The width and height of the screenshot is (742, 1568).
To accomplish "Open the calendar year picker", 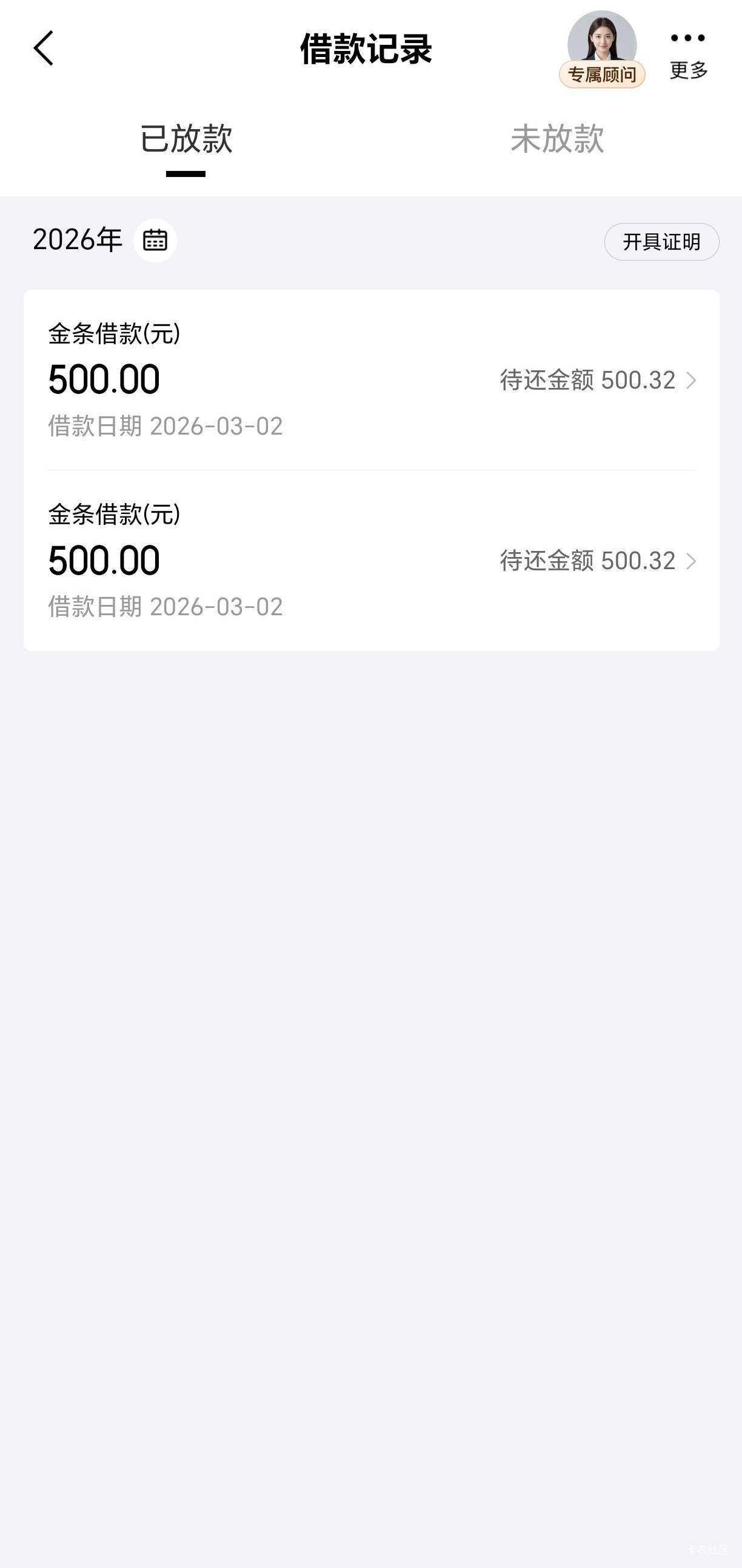I will 155,241.
